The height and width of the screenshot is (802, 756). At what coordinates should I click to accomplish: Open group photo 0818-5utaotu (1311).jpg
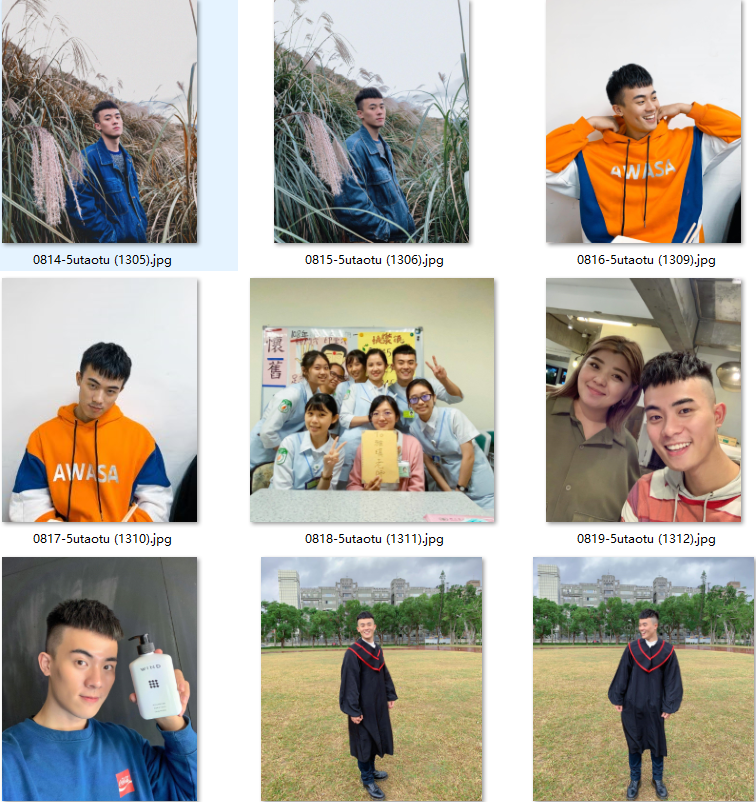pos(372,400)
